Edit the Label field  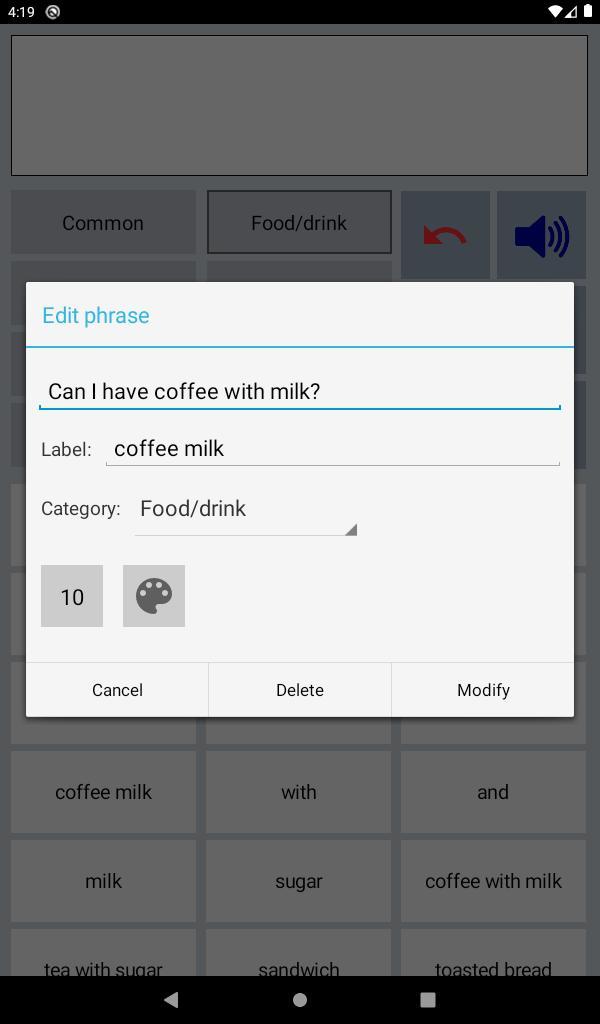pos(332,449)
